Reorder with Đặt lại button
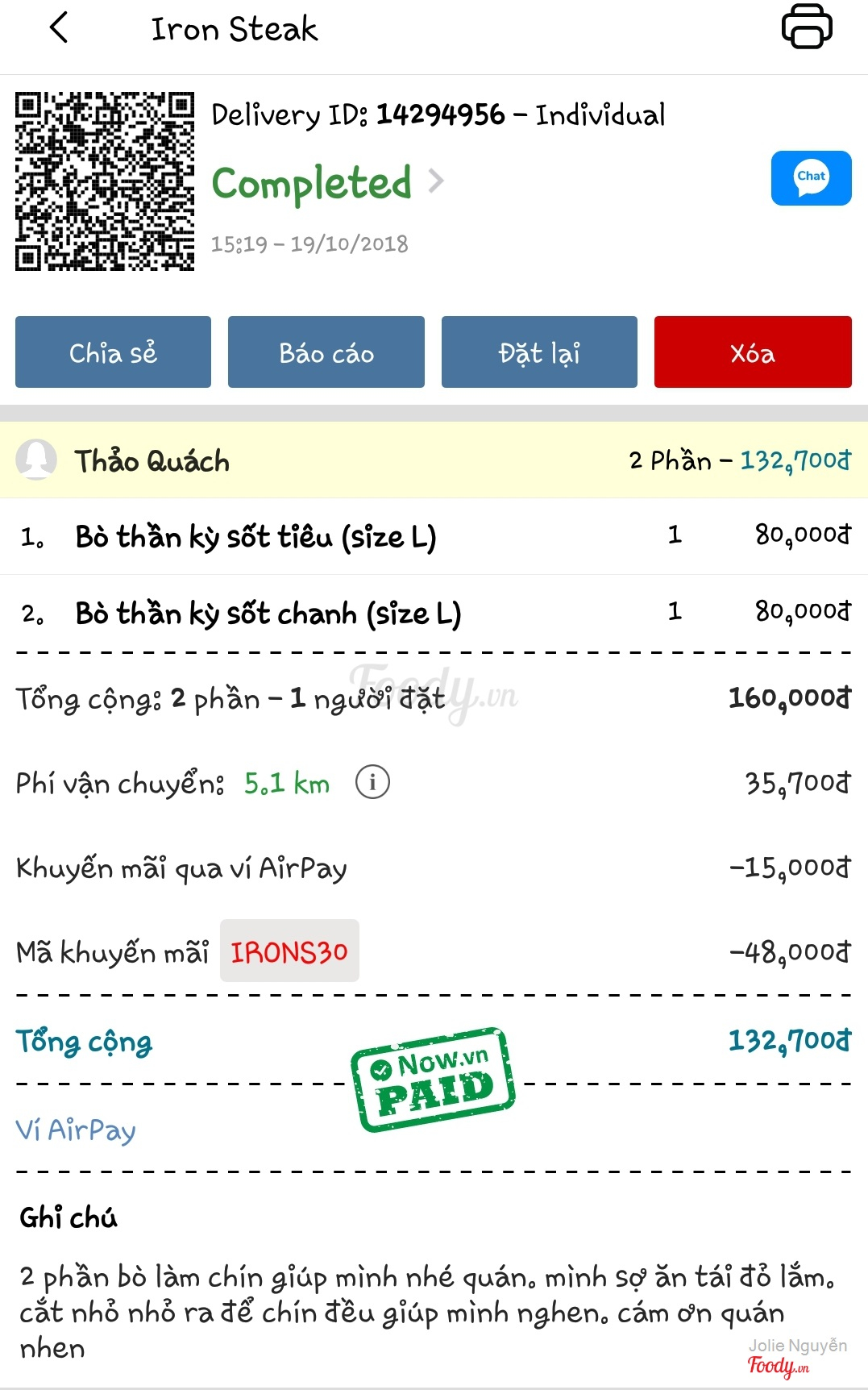Image resolution: width=868 pixels, height=1390 pixels. [x=539, y=352]
